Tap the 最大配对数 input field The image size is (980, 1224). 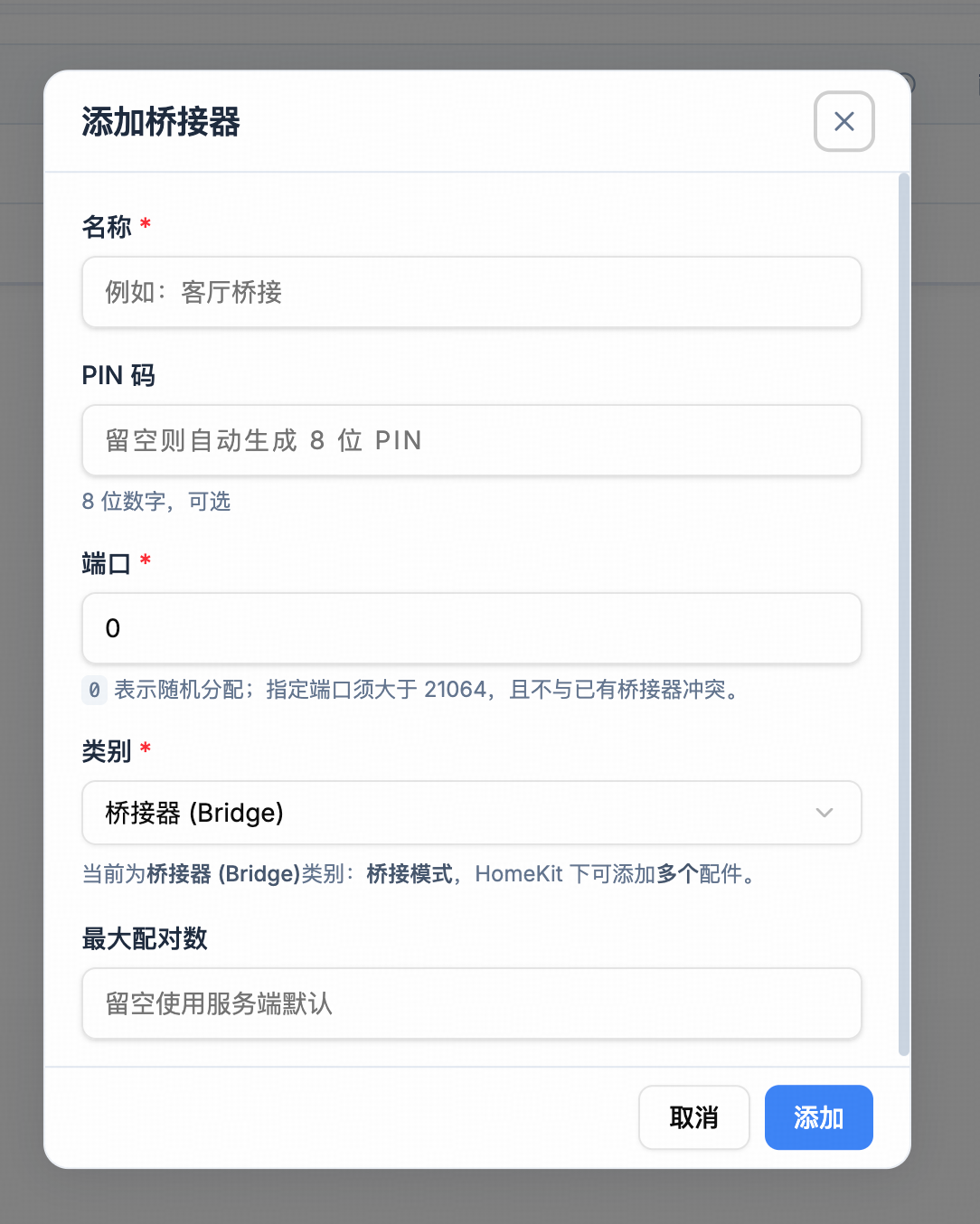471,1003
